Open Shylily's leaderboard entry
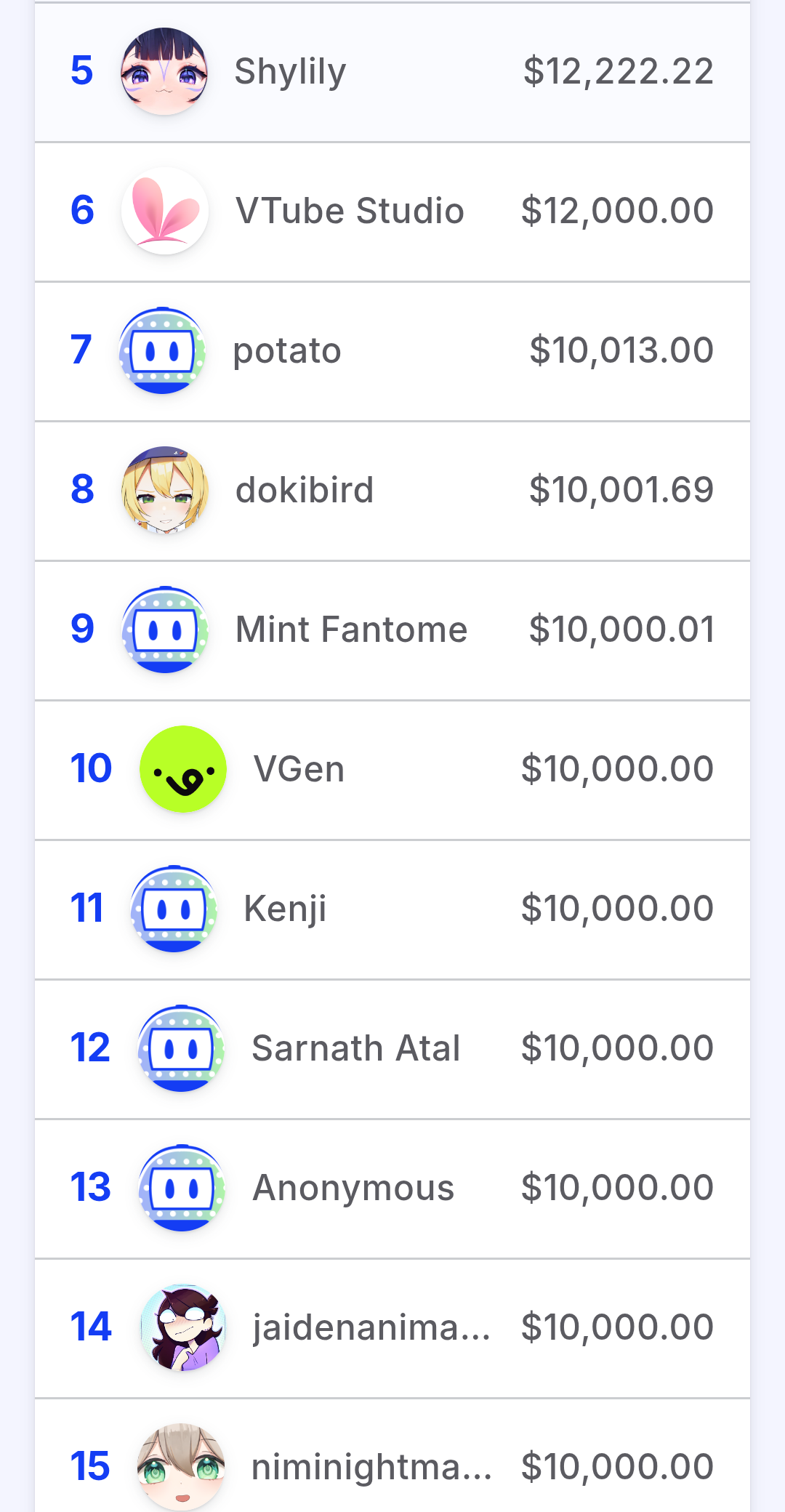Image resolution: width=785 pixels, height=1512 pixels. coord(392,72)
